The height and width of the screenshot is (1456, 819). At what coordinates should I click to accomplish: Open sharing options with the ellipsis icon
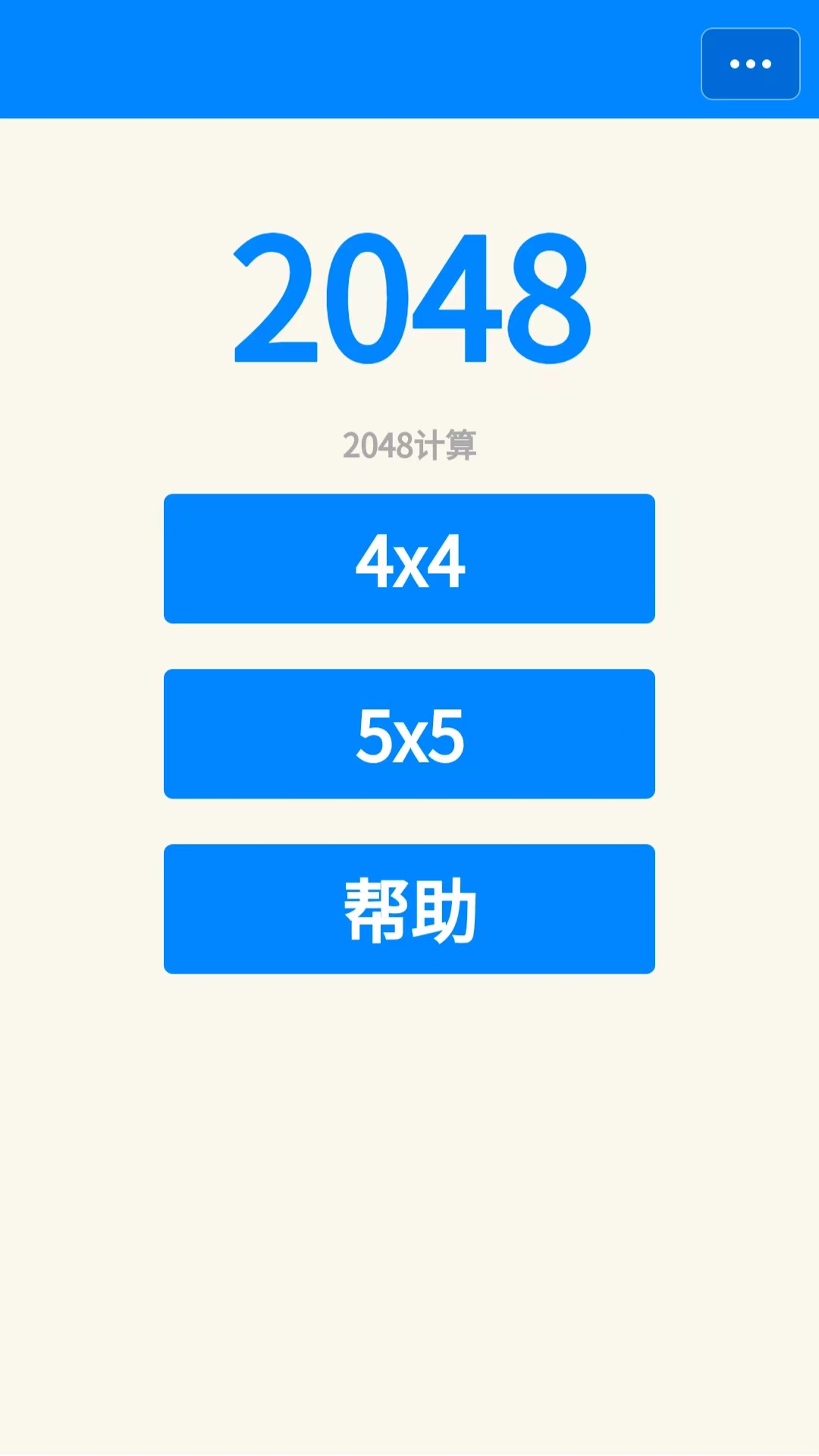coord(749,64)
